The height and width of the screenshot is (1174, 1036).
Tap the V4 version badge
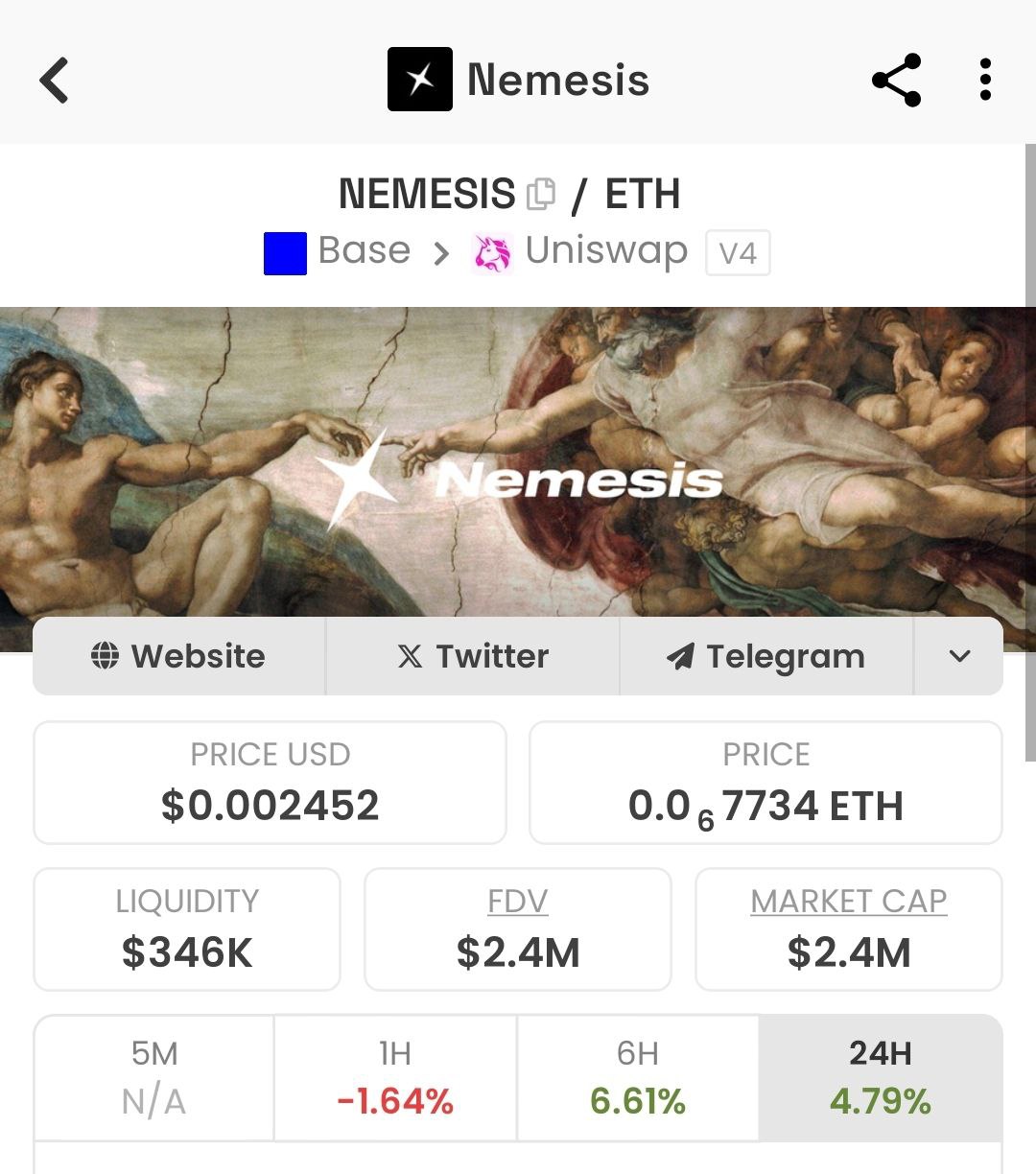(738, 252)
